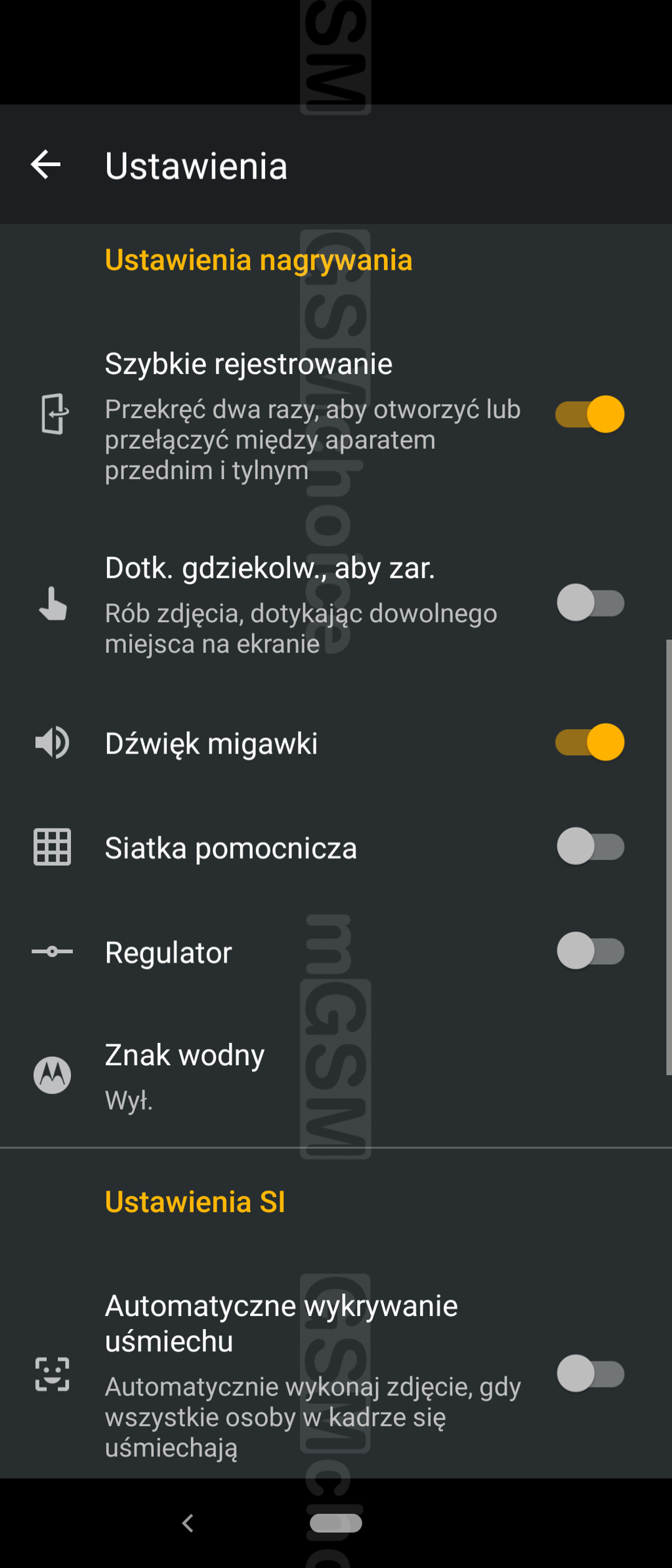The height and width of the screenshot is (1568, 672).
Task: Go back from Ustawienia screen
Action: tap(46, 165)
